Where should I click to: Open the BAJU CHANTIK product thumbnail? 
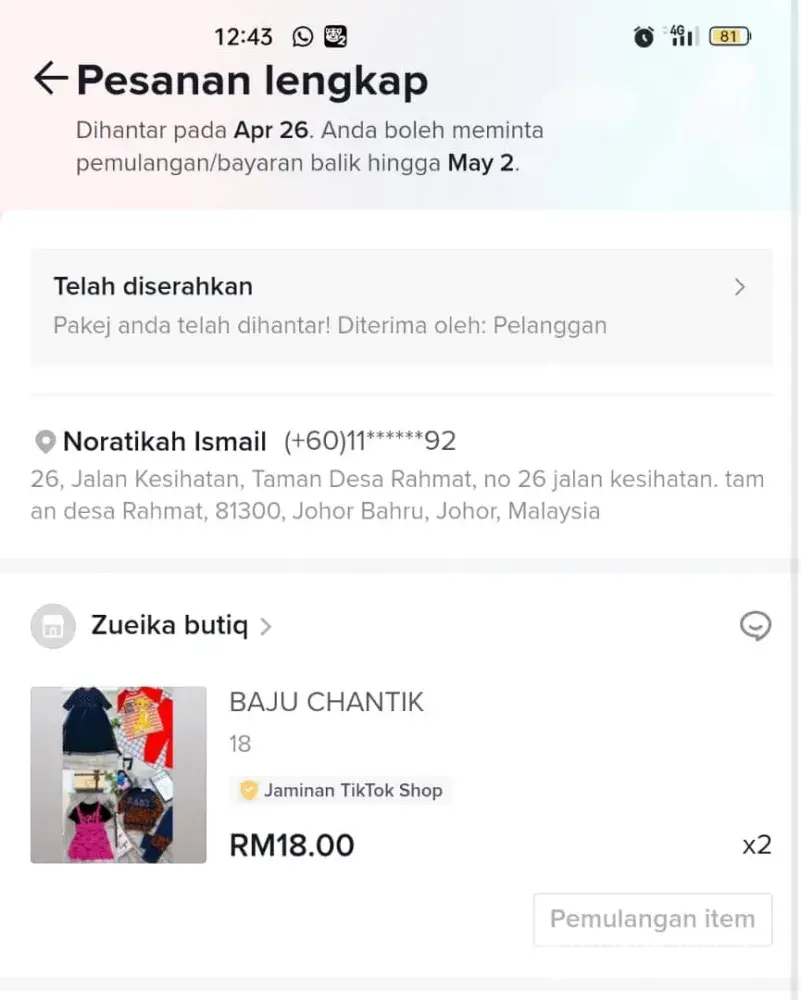[118, 774]
